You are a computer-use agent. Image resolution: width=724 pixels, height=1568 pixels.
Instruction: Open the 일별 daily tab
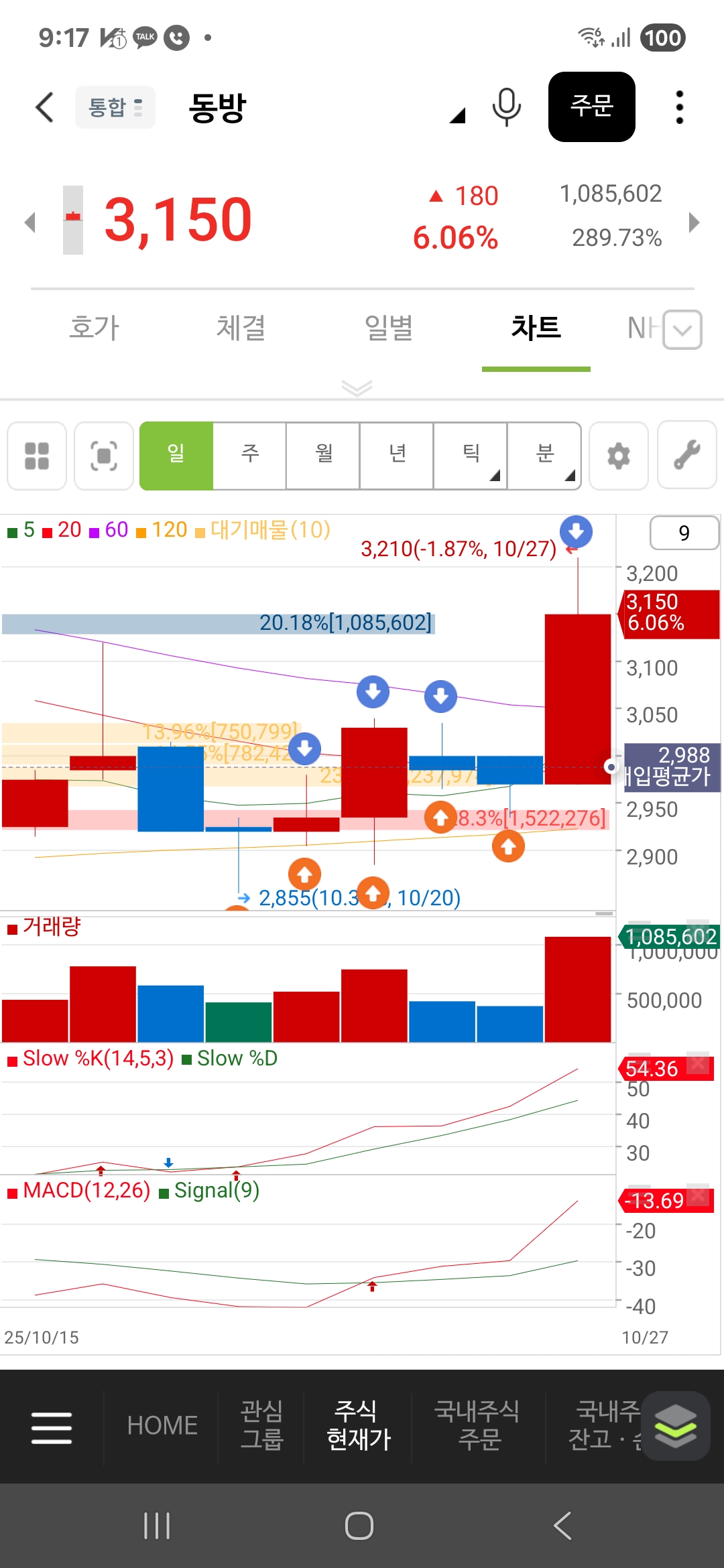click(x=389, y=328)
